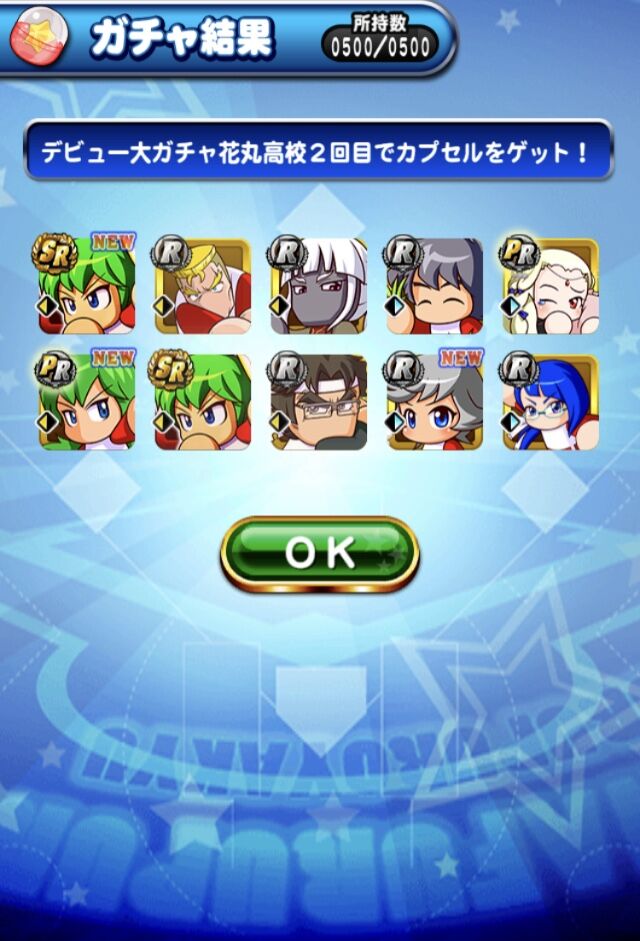This screenshot has width=640, height=941.
Task: View the R headband-and-glasses man card
Action: (x=319, y=402)
